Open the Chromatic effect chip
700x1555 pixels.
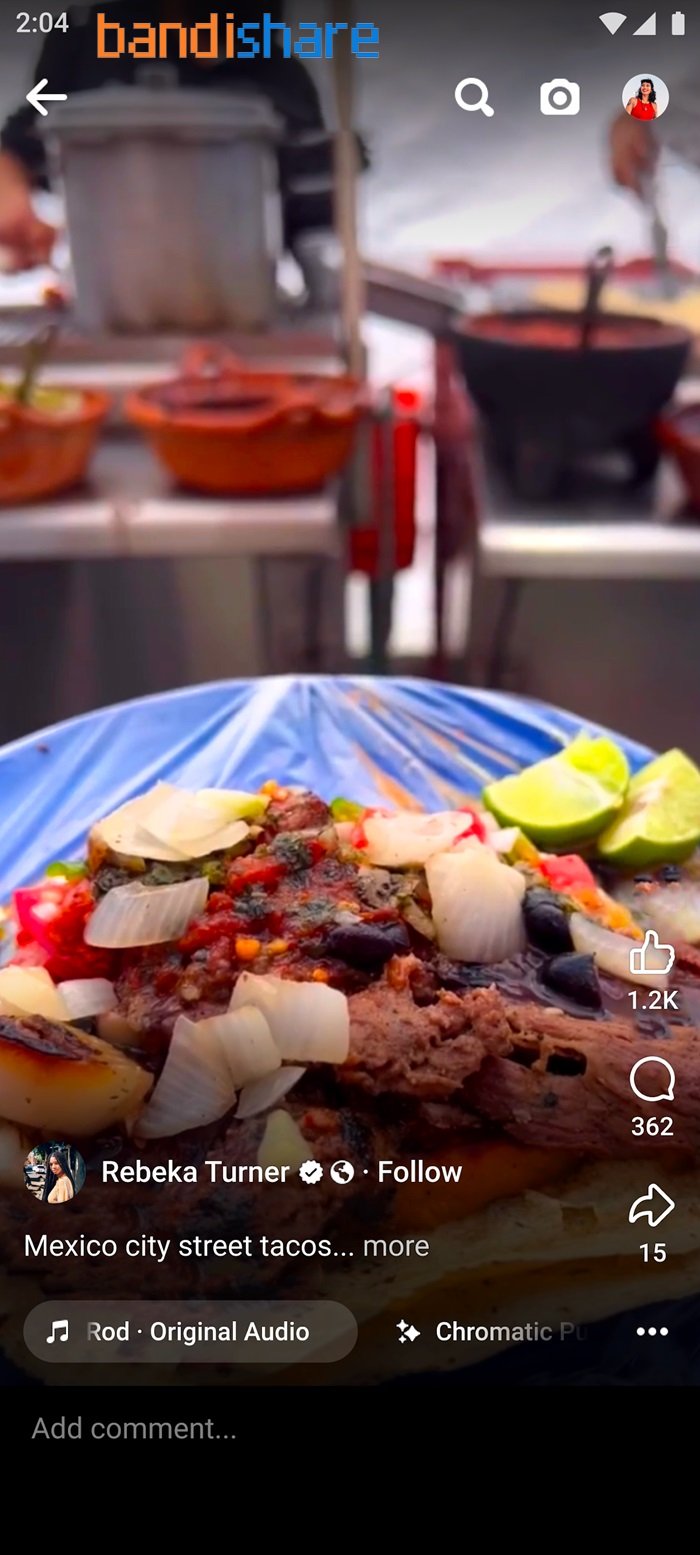(490, 1332)
